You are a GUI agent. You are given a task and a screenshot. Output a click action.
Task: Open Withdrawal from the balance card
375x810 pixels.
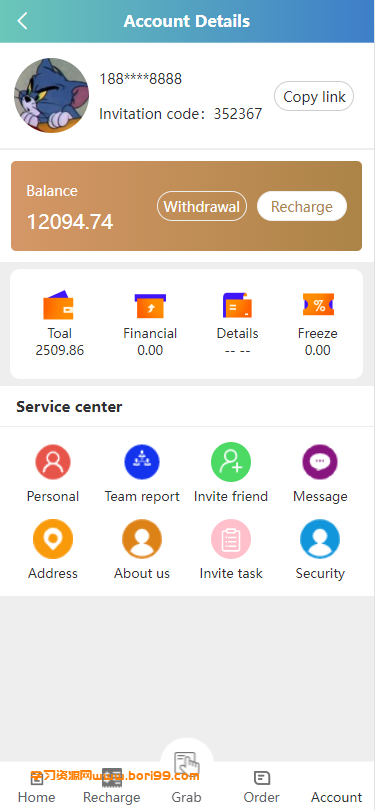click(x=202, y=207)
